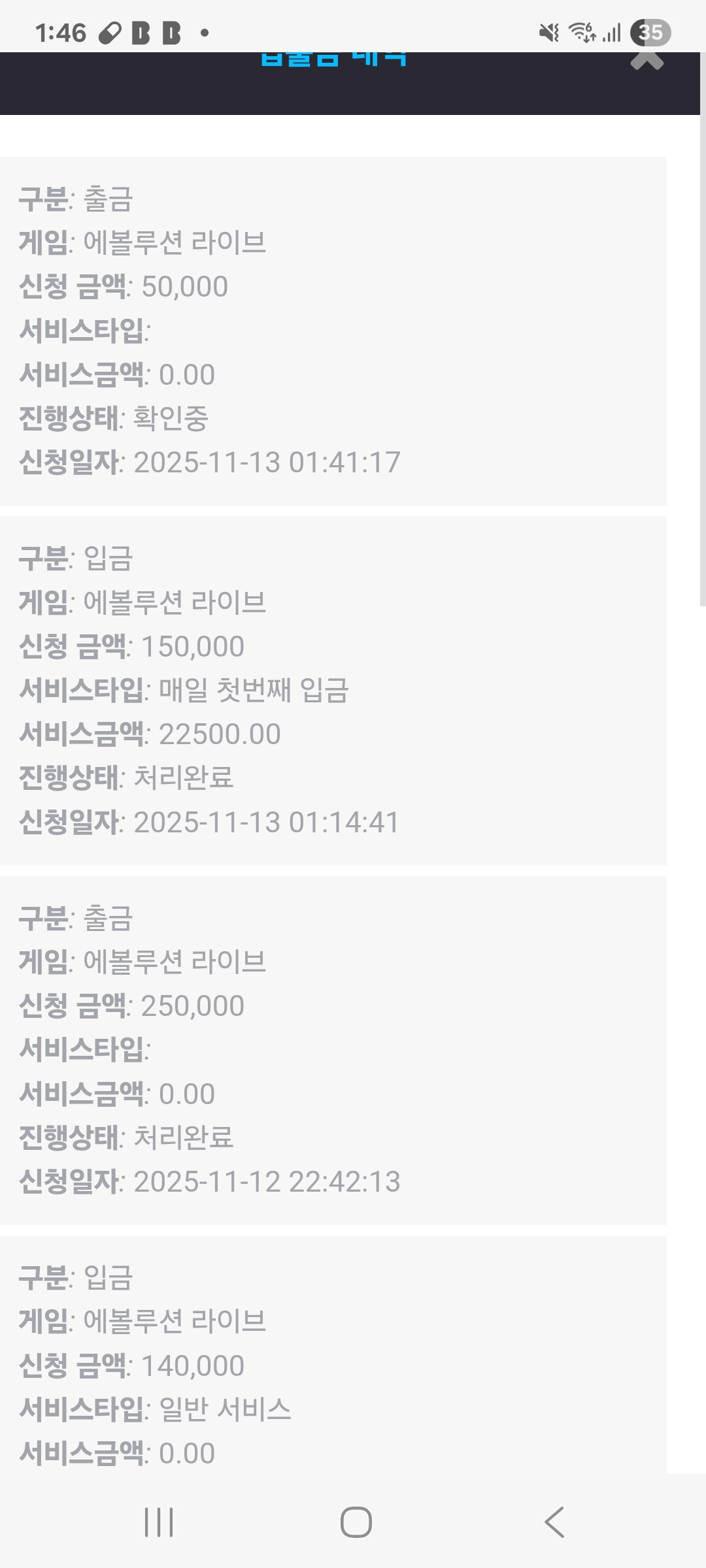Go back using the system back button
Screen dimensions: 706x1568
pyautogui.click(x=554, y=1522)
